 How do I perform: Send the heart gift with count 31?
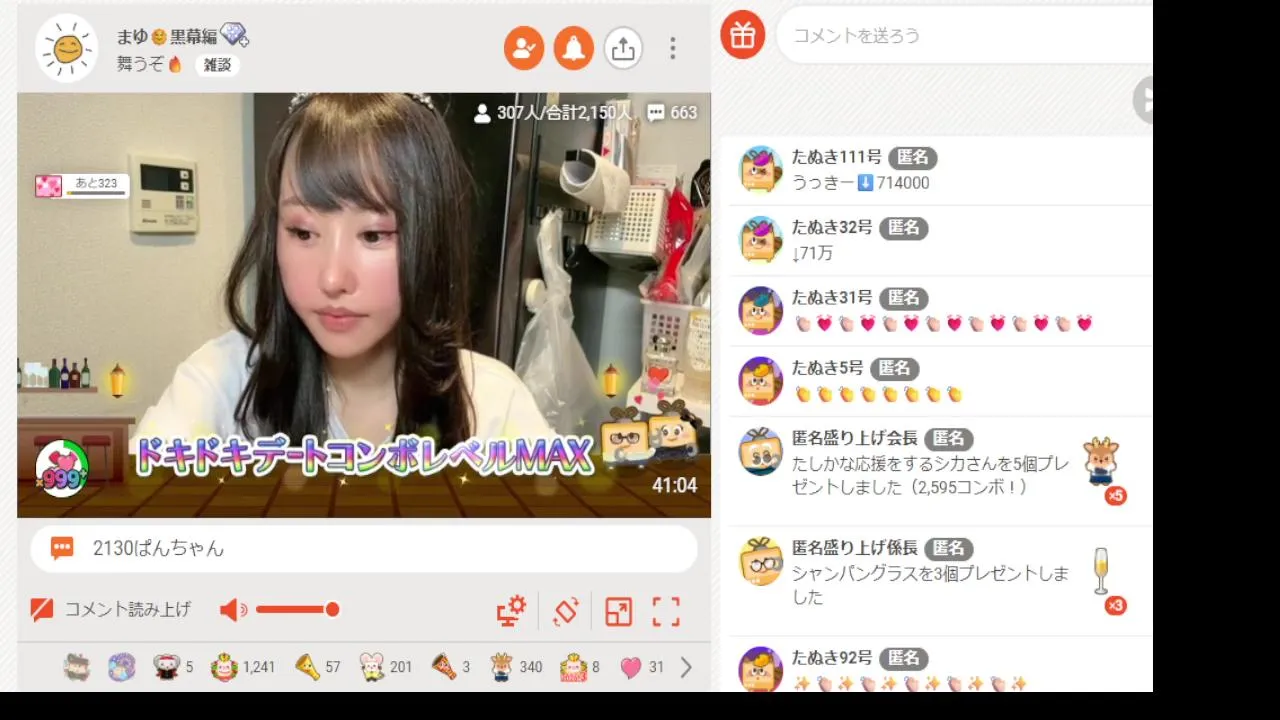click(631, 667)
